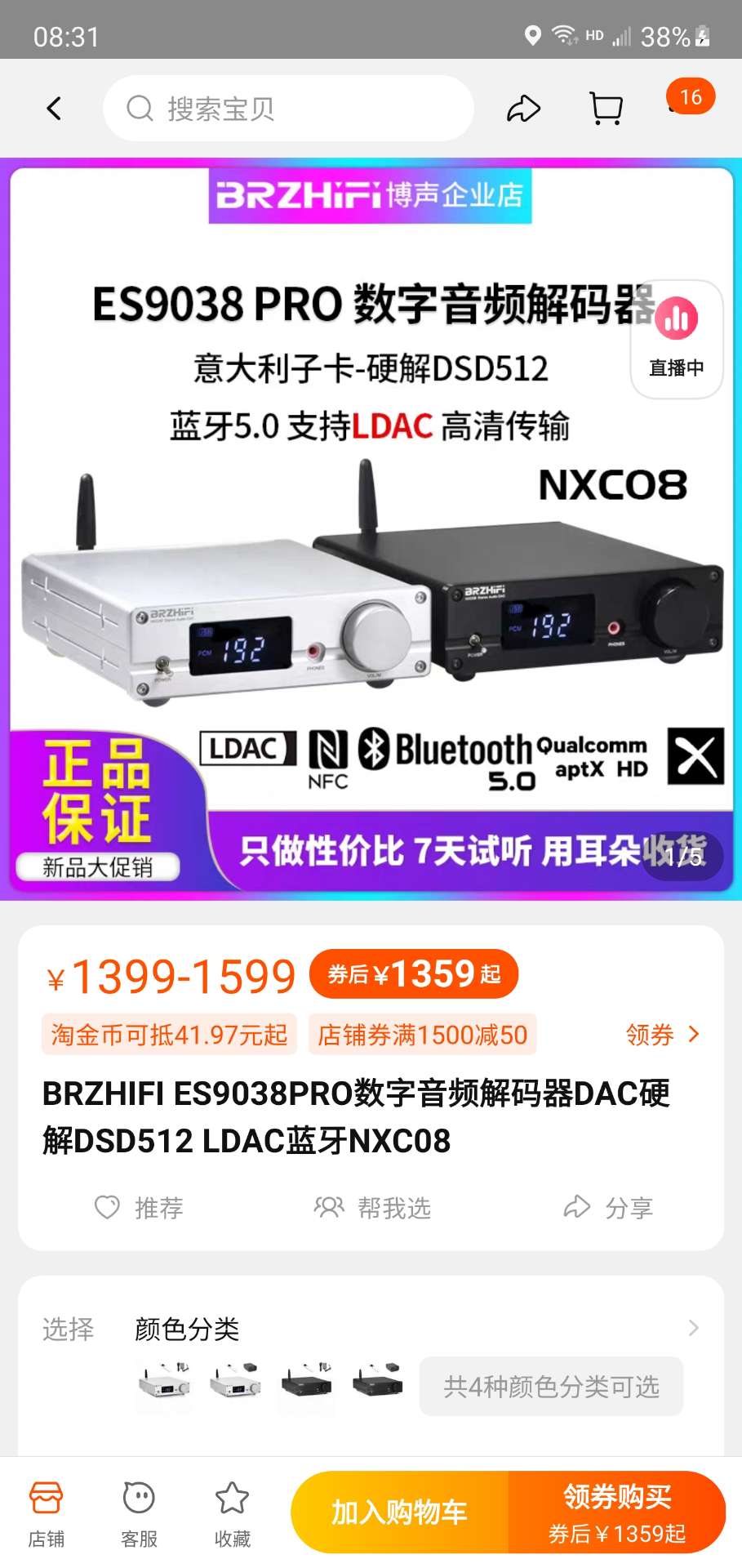742x1568 pixels.
Task: Contact 客服 customer service
Action: [139, 1513]
